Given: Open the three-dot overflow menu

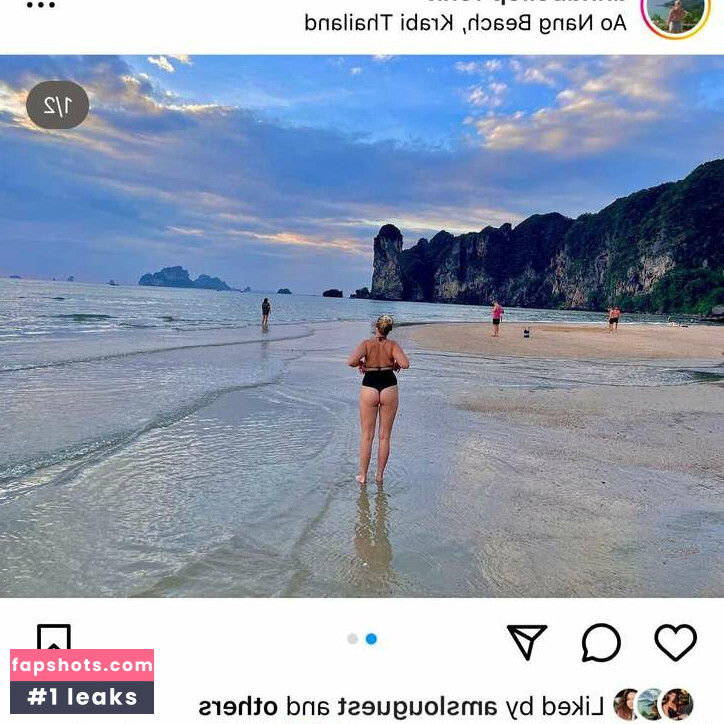Looking at the screenshot, I should tap(41, 6).
